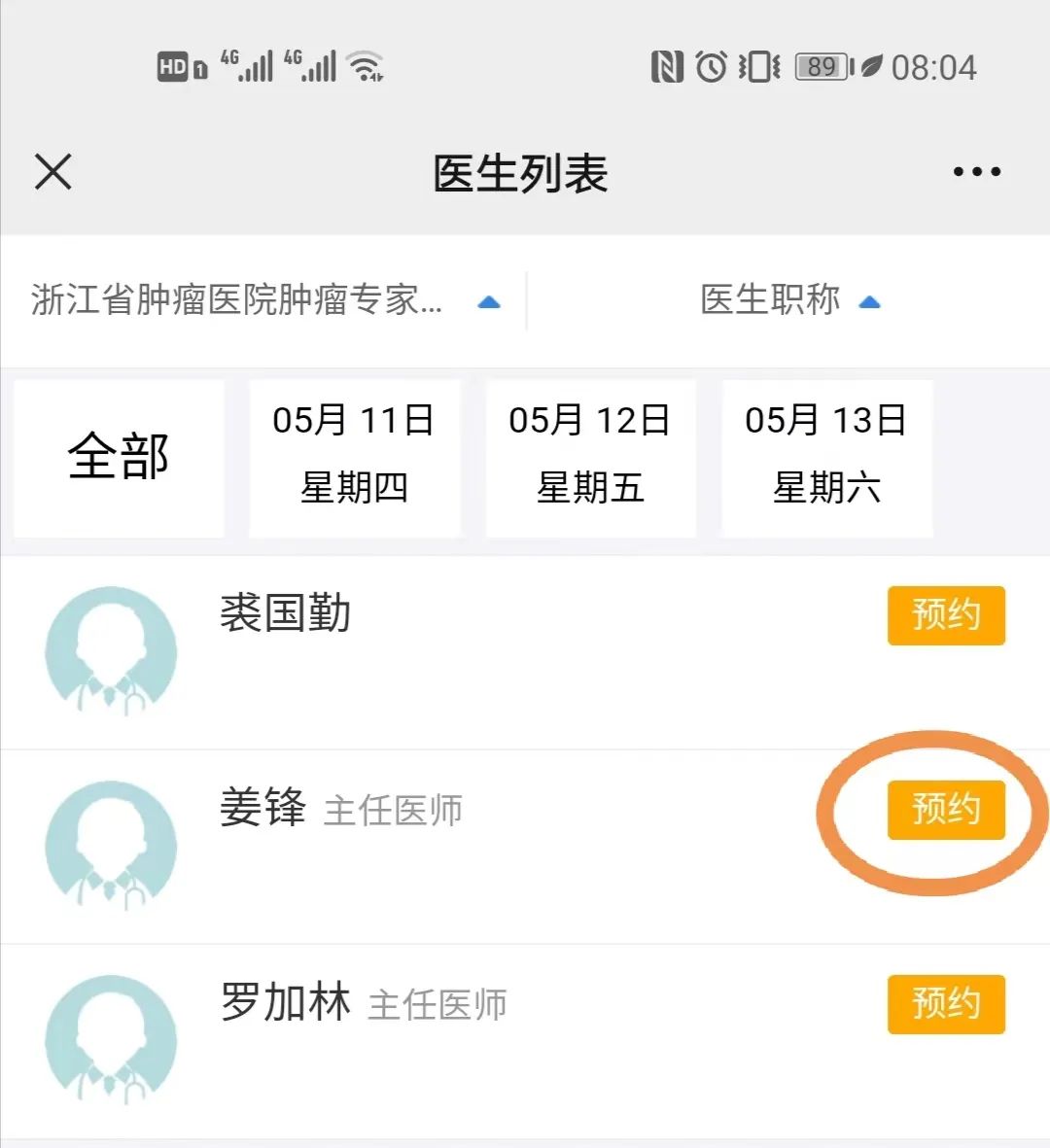
Task: Switch to 05月 11日 星期四
Action: (x=354, y=457)
